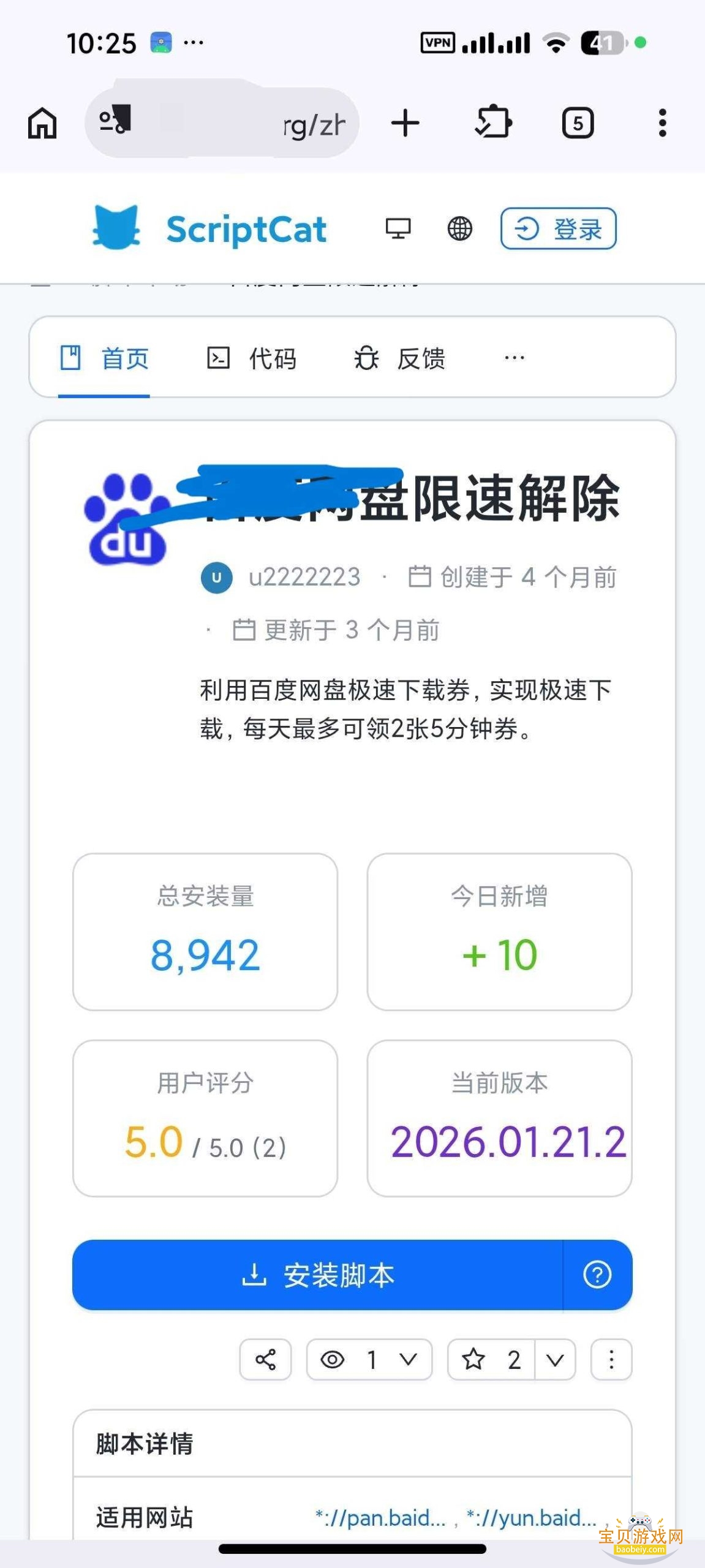Tap the 登录 login button
This screenshot has width=705, height=1568.
click(x=558, y=229)
